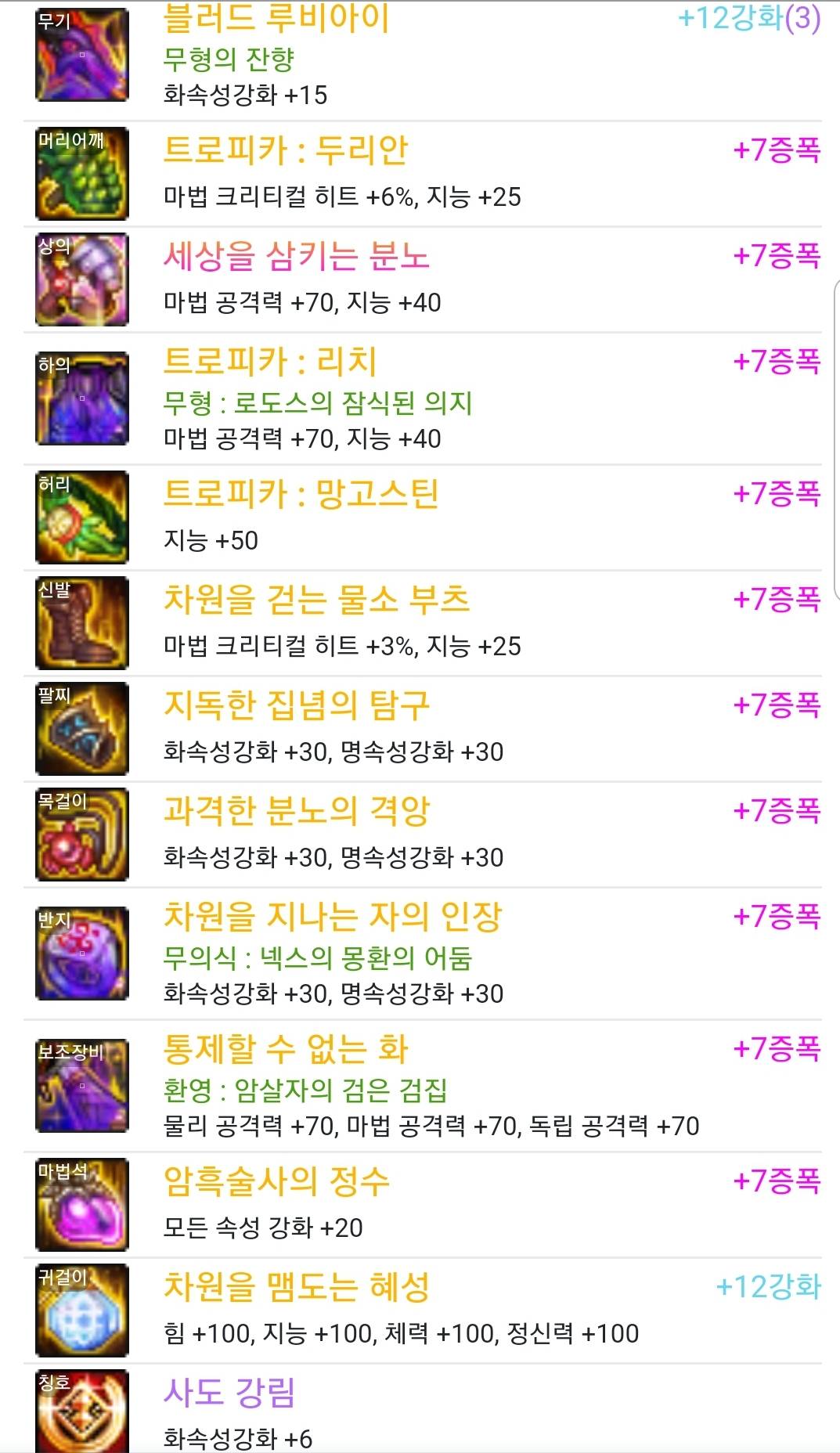Select necklace 과격한 분노의 격앙

tap(296, 810)
